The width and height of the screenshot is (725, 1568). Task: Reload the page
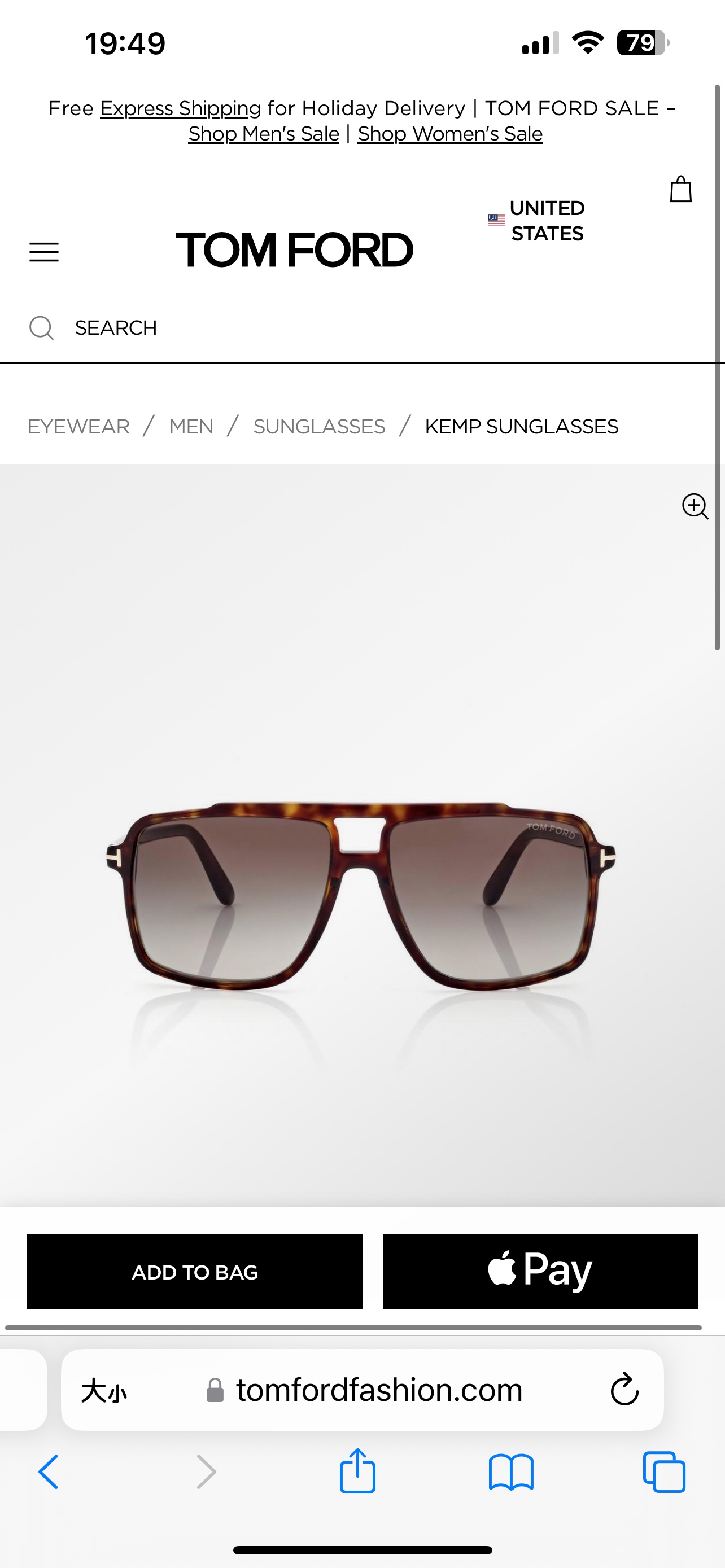pos(624,1390)
